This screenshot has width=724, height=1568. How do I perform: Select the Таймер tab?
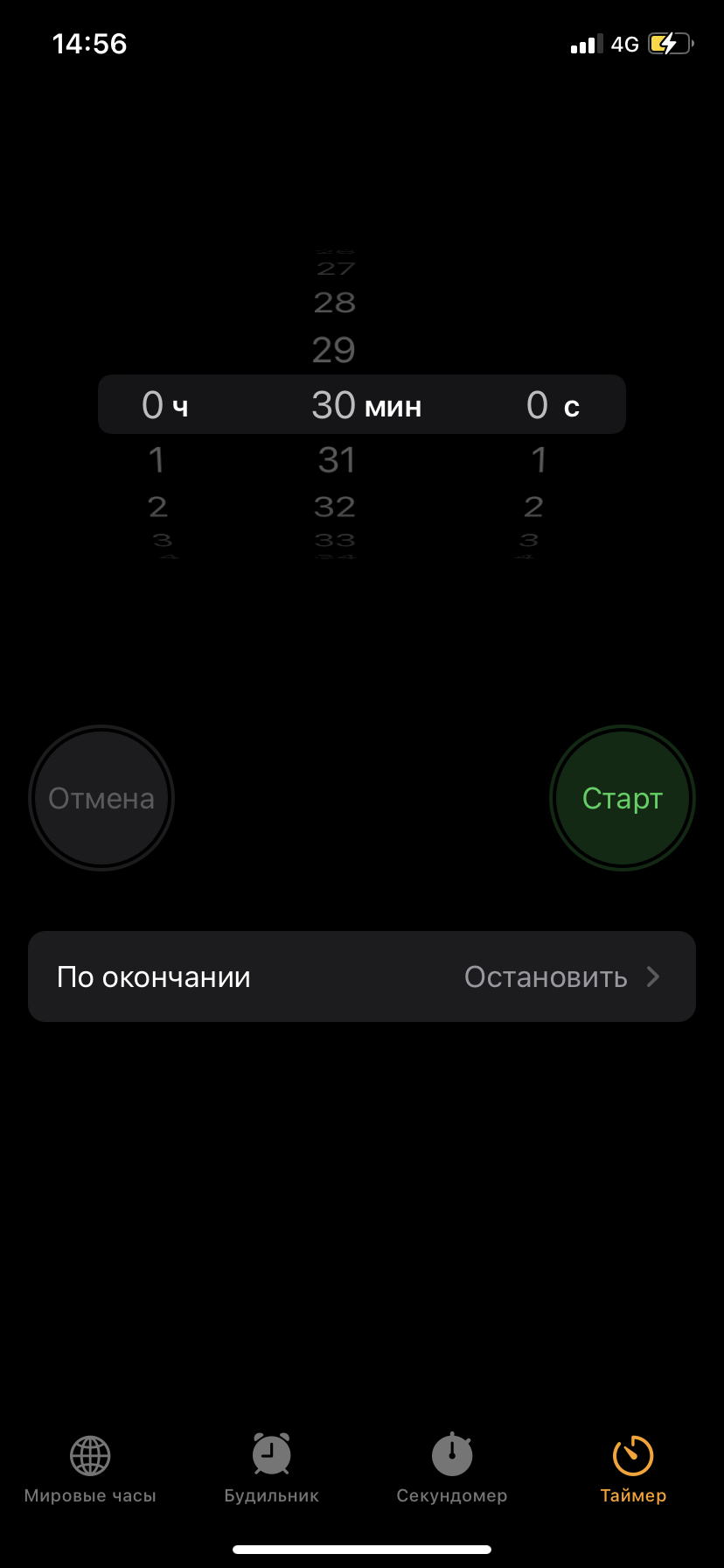(633, 1470)
